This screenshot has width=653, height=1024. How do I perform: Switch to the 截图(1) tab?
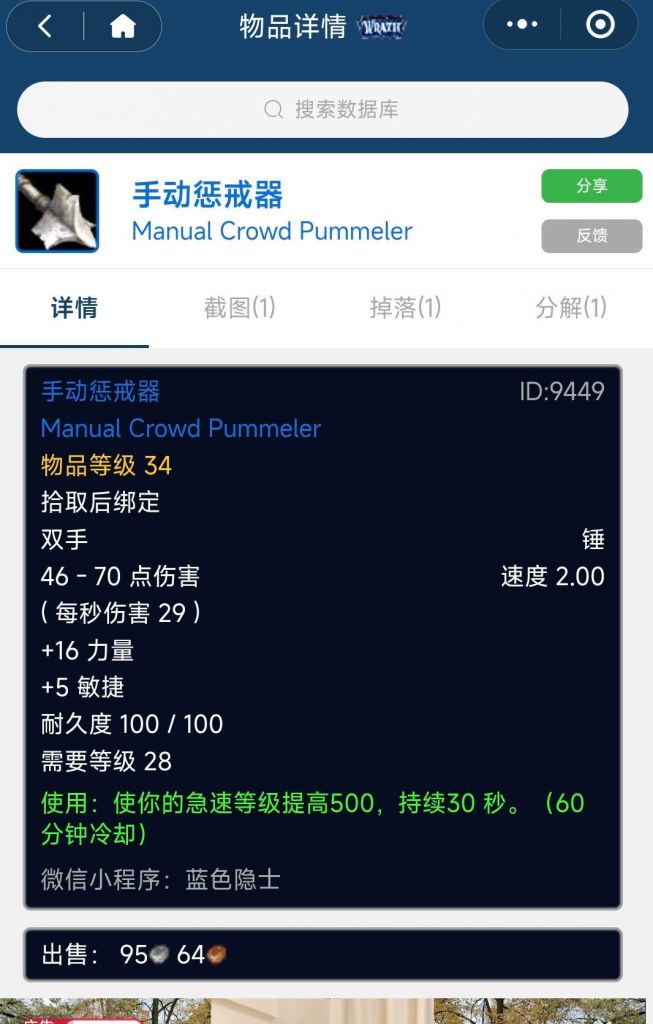(239, 308)
